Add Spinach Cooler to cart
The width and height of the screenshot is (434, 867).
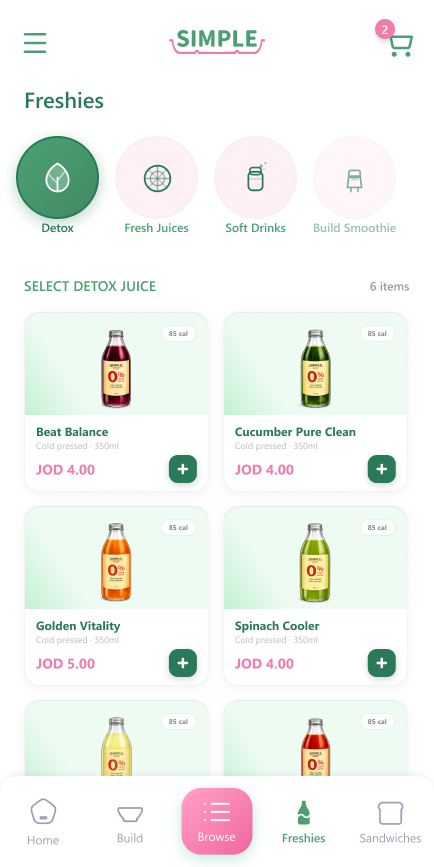point(382,663)
